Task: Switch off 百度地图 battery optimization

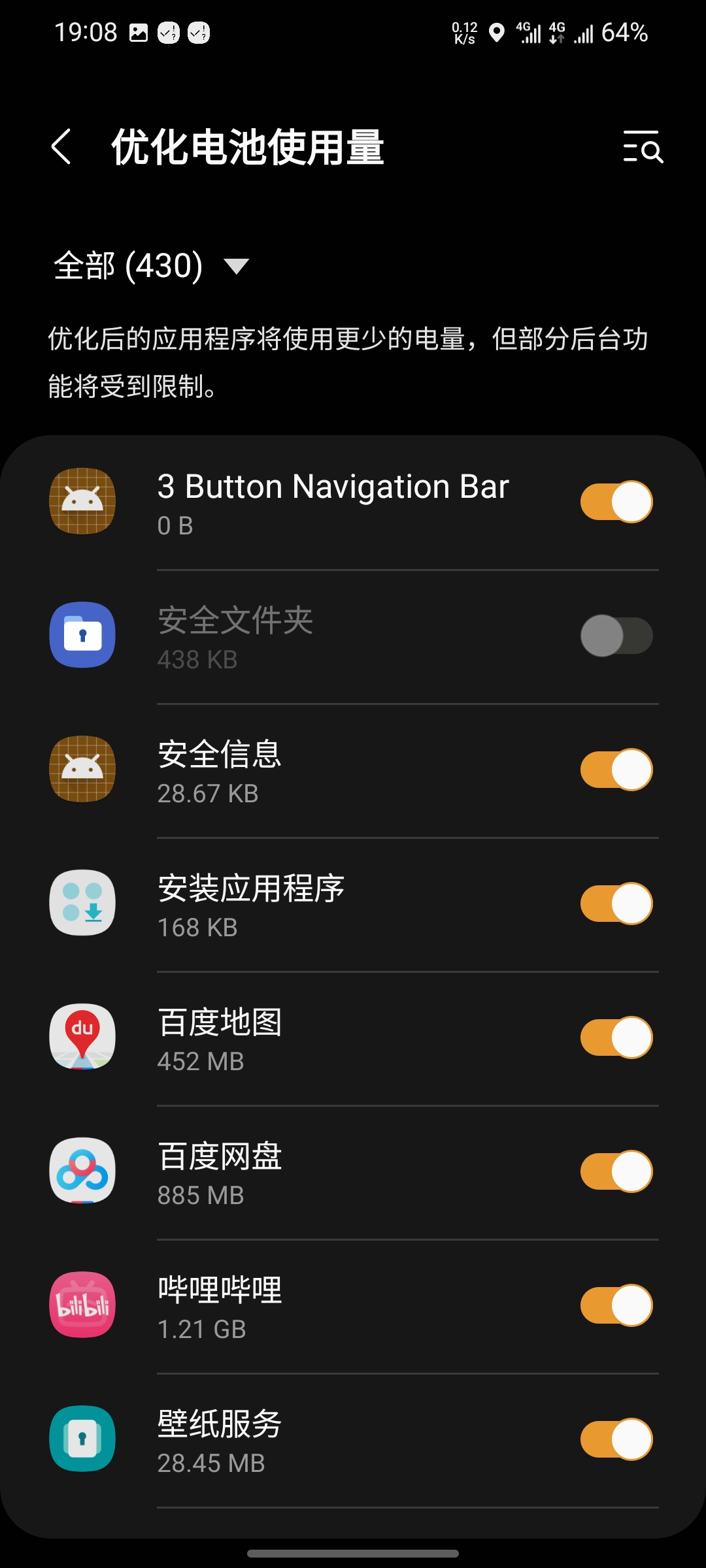Action: pos(616,1037)
